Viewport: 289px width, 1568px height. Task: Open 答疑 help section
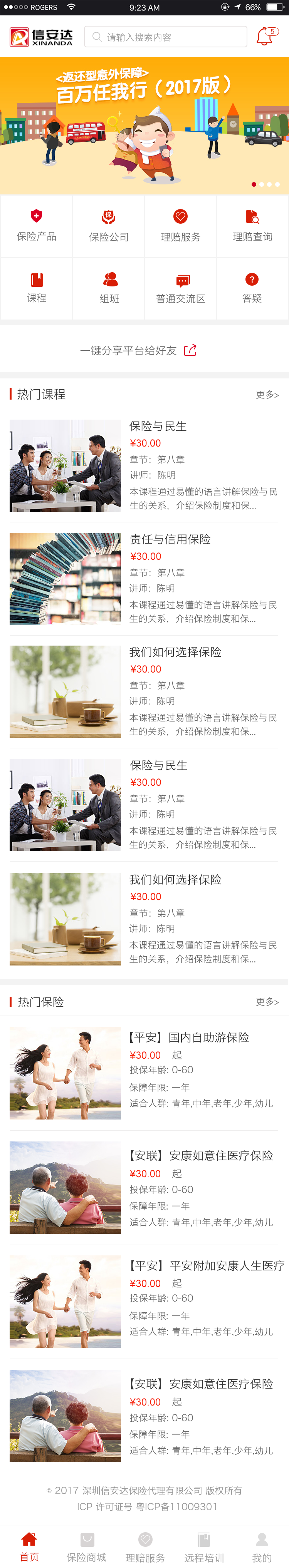(x=252, y=288)
